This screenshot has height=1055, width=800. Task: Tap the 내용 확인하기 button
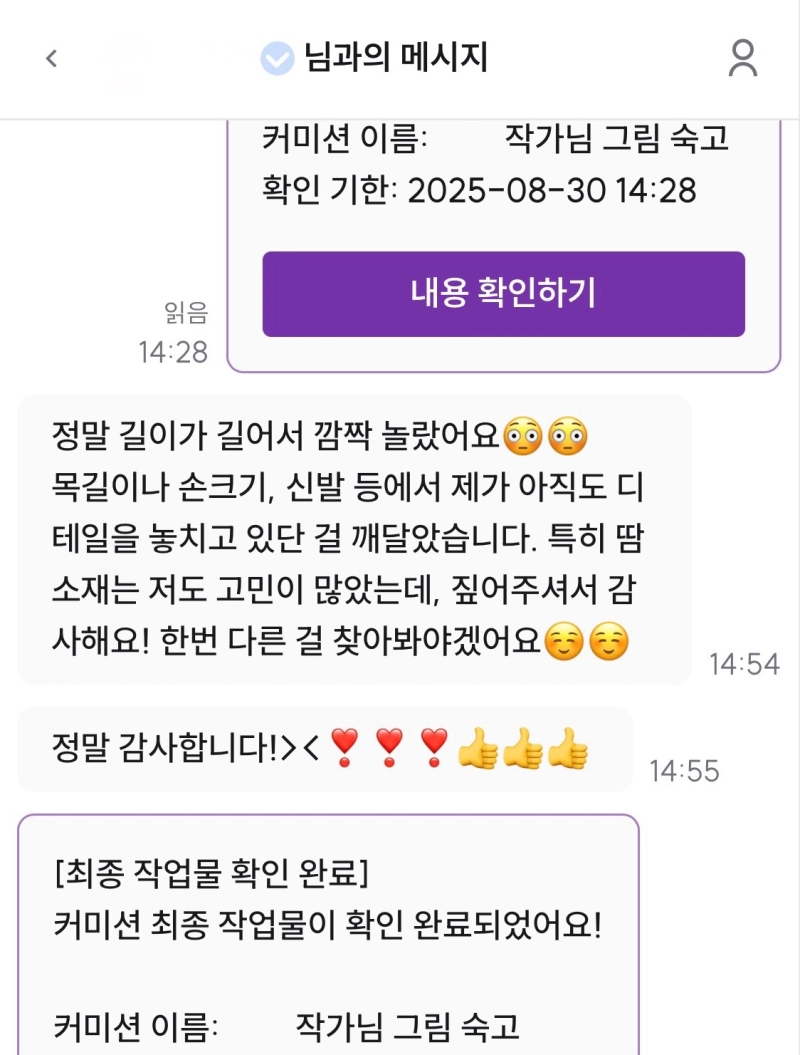tap(503, 294)
